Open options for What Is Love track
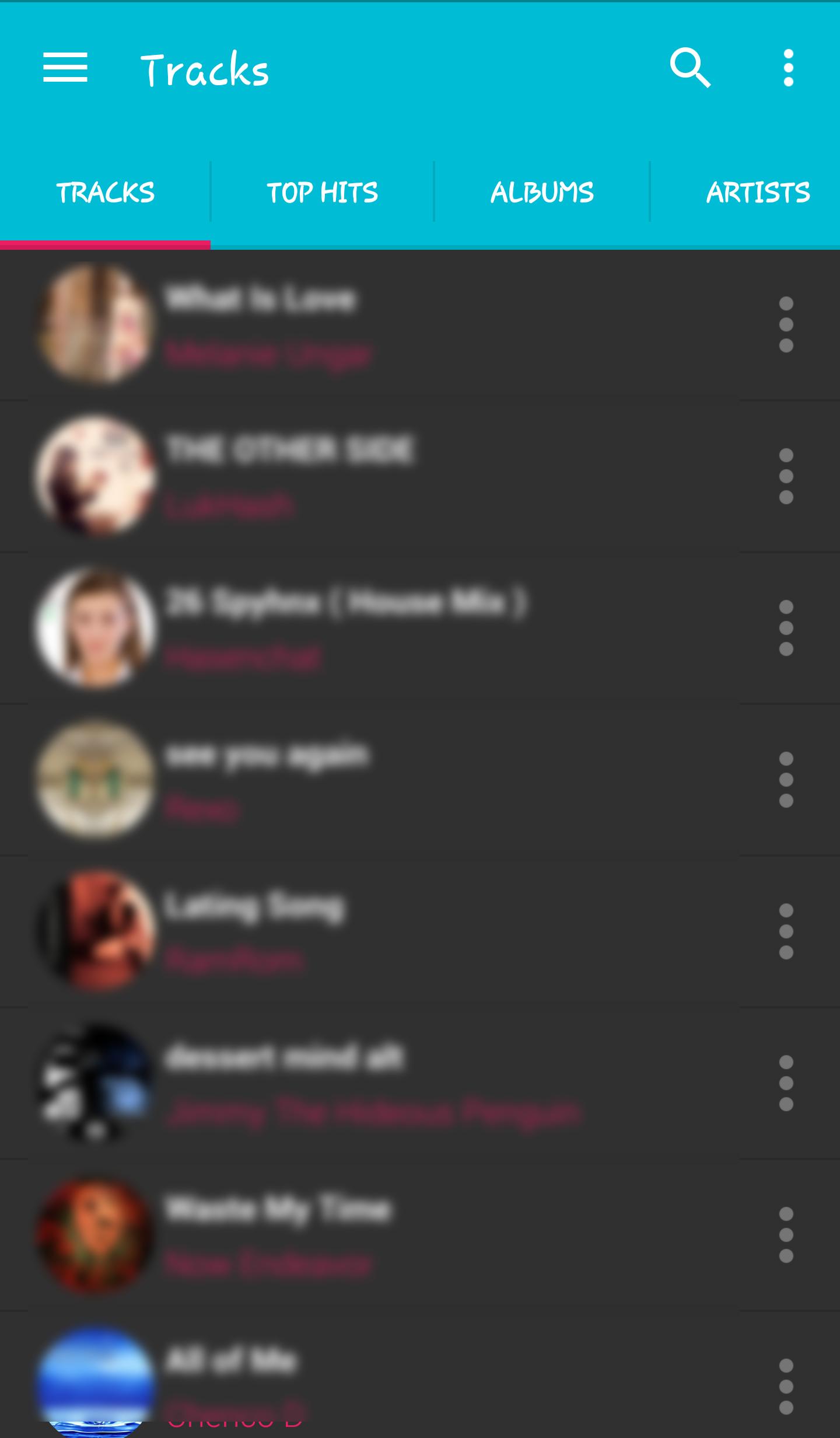 tap(786, 324)
